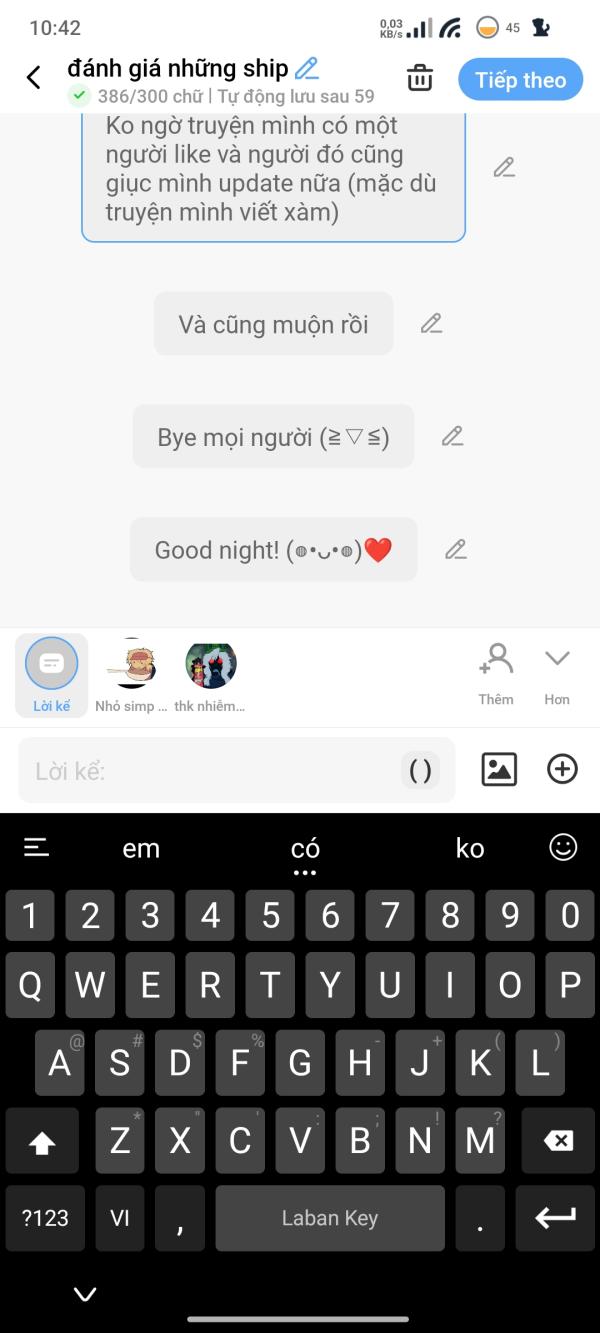Attach an image with the picture icon

(499, 769)
